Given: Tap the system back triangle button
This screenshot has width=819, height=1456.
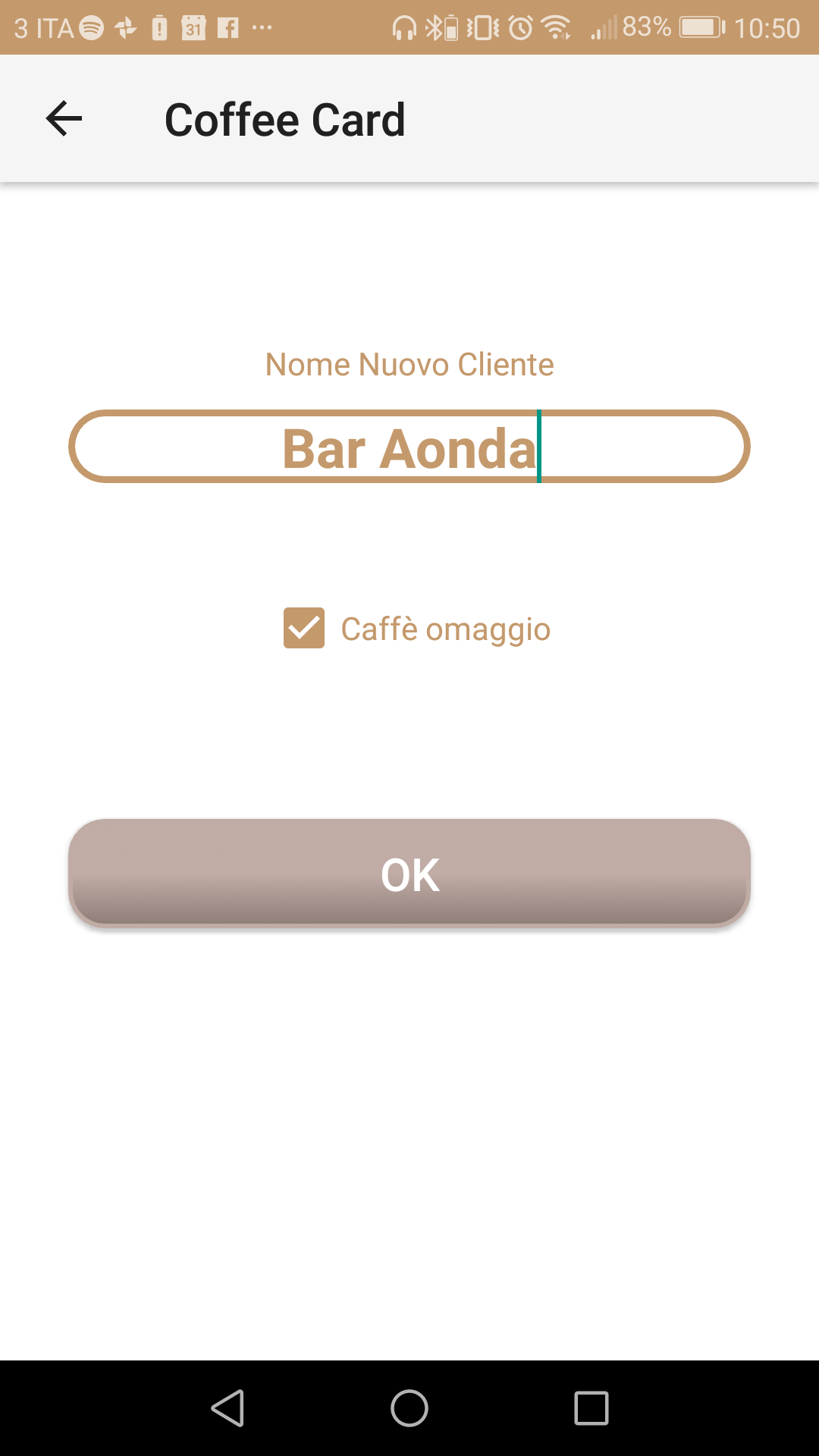Looking at the screenshot, I should tap(227, 1408).
